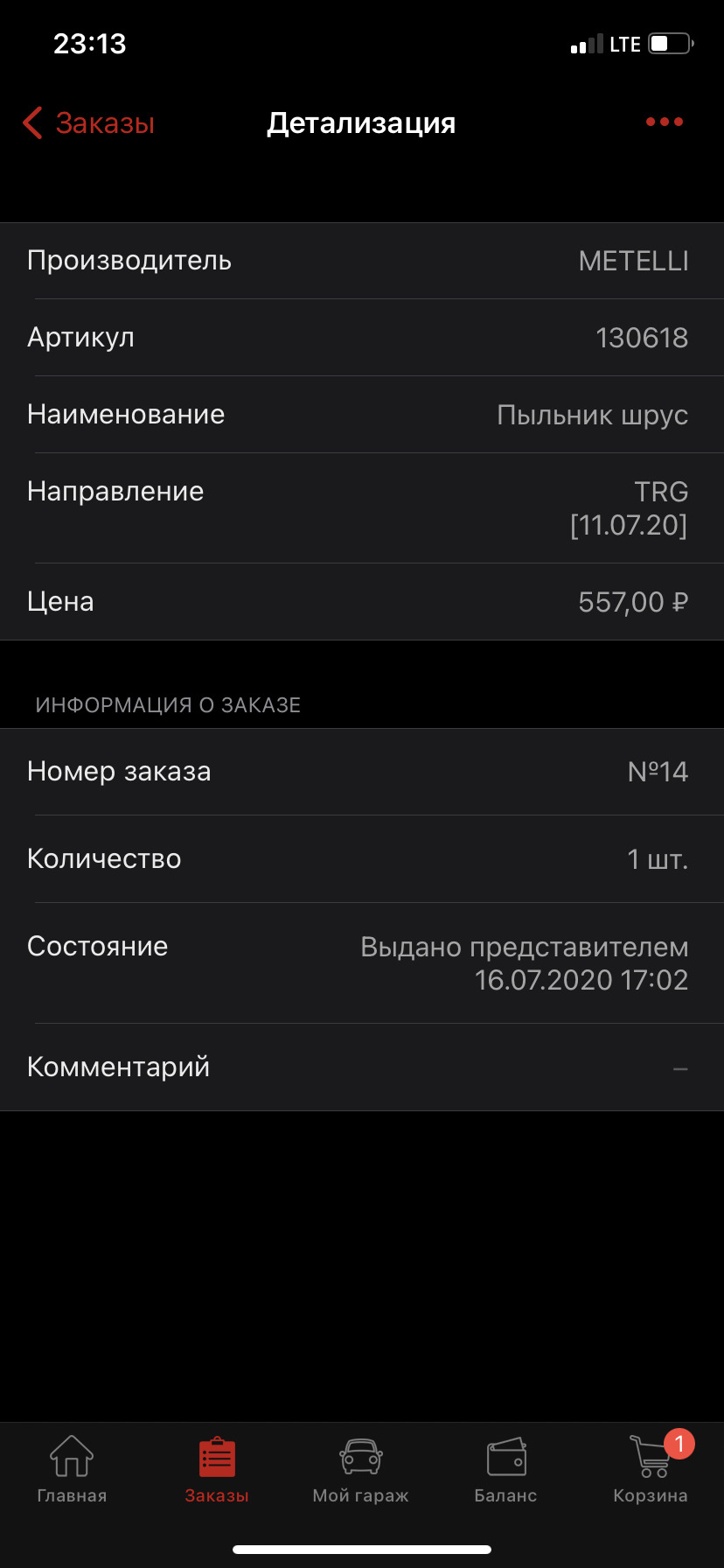Tap the TRG direction entry
Screen dimensions: 724x1568
pyautogui.click(x=662, y=492)
